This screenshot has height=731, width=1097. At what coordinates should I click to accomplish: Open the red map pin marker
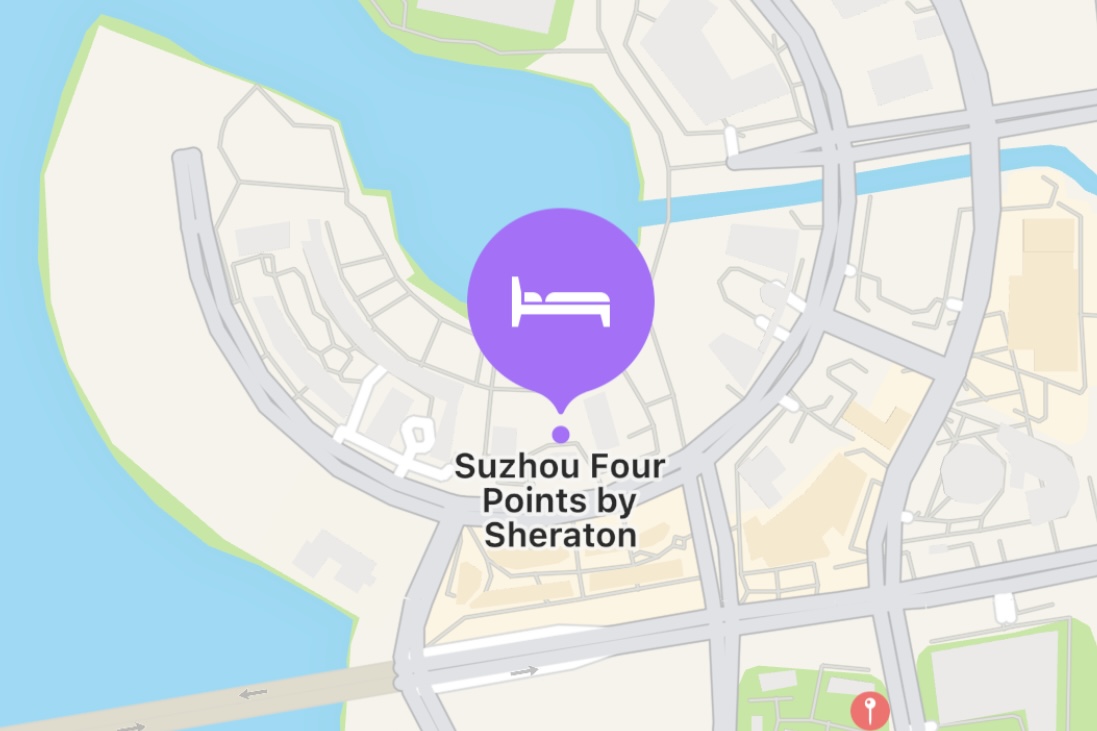pyautogui.click(x=870, y=711)
